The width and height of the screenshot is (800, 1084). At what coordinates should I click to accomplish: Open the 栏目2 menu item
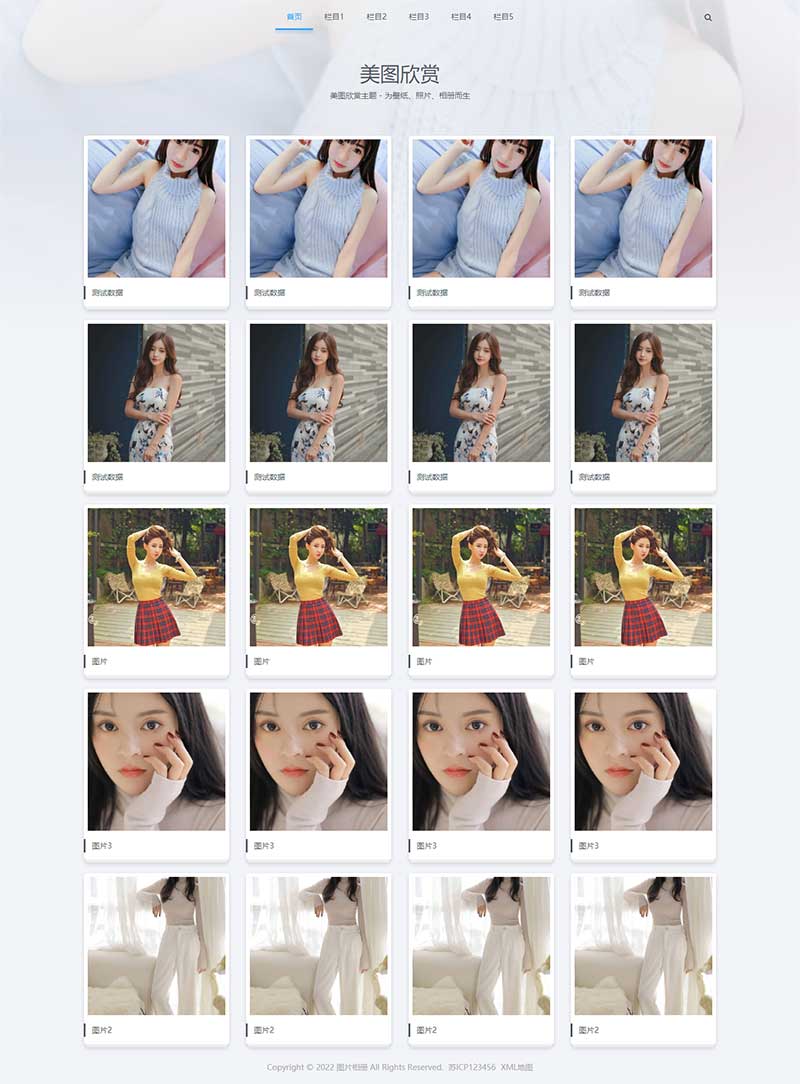click(x=376, y=16)
